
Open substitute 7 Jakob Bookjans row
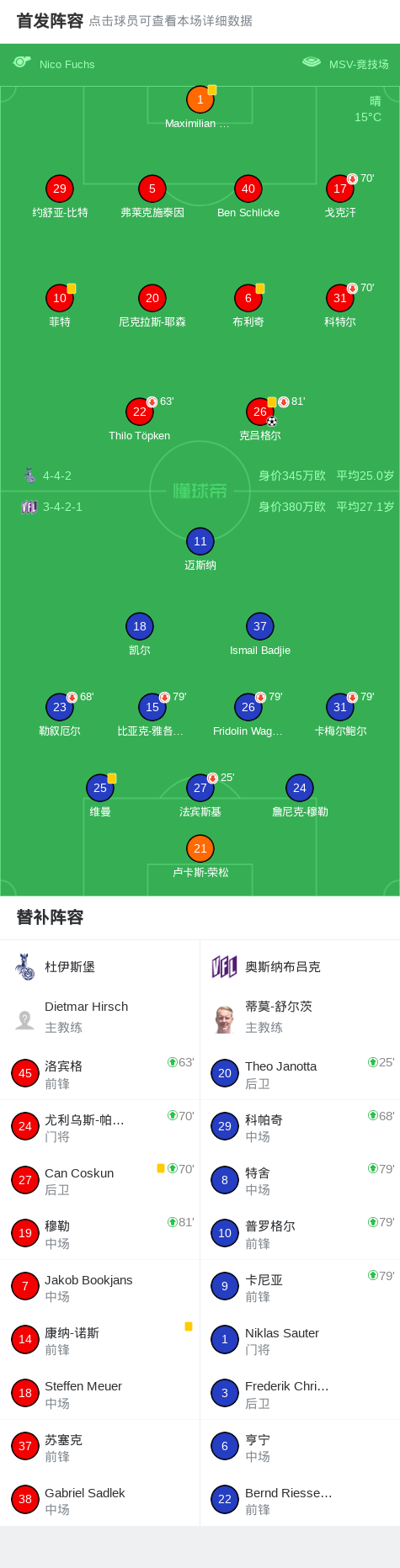[100, 1287]
